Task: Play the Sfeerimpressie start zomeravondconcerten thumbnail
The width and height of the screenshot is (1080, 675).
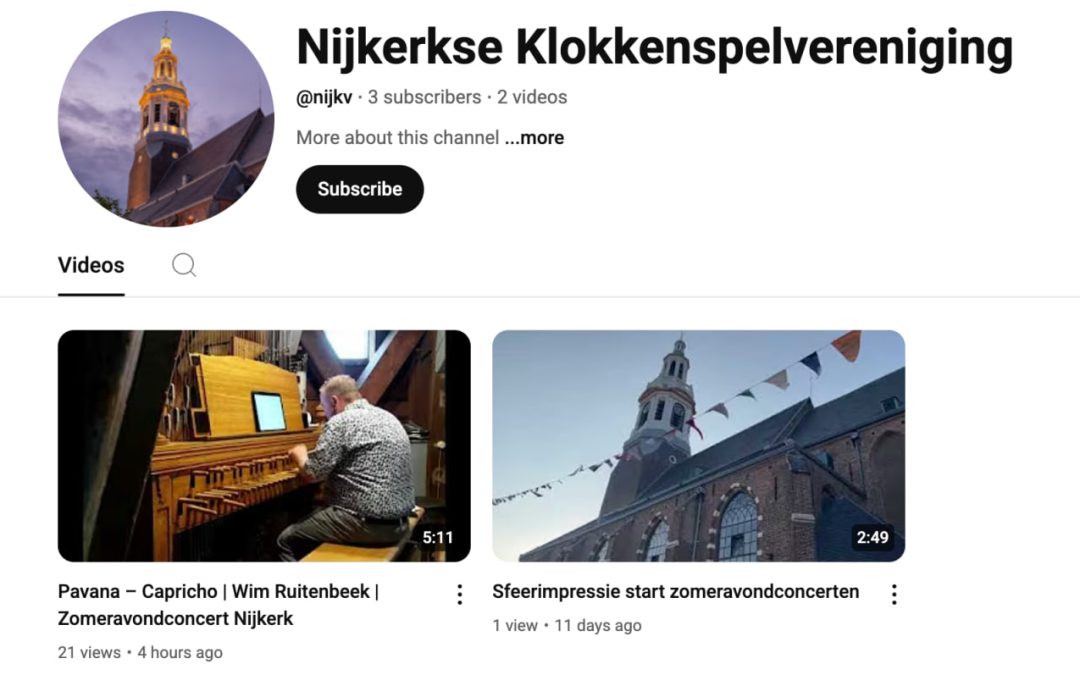Action: [x=698, y=445]
